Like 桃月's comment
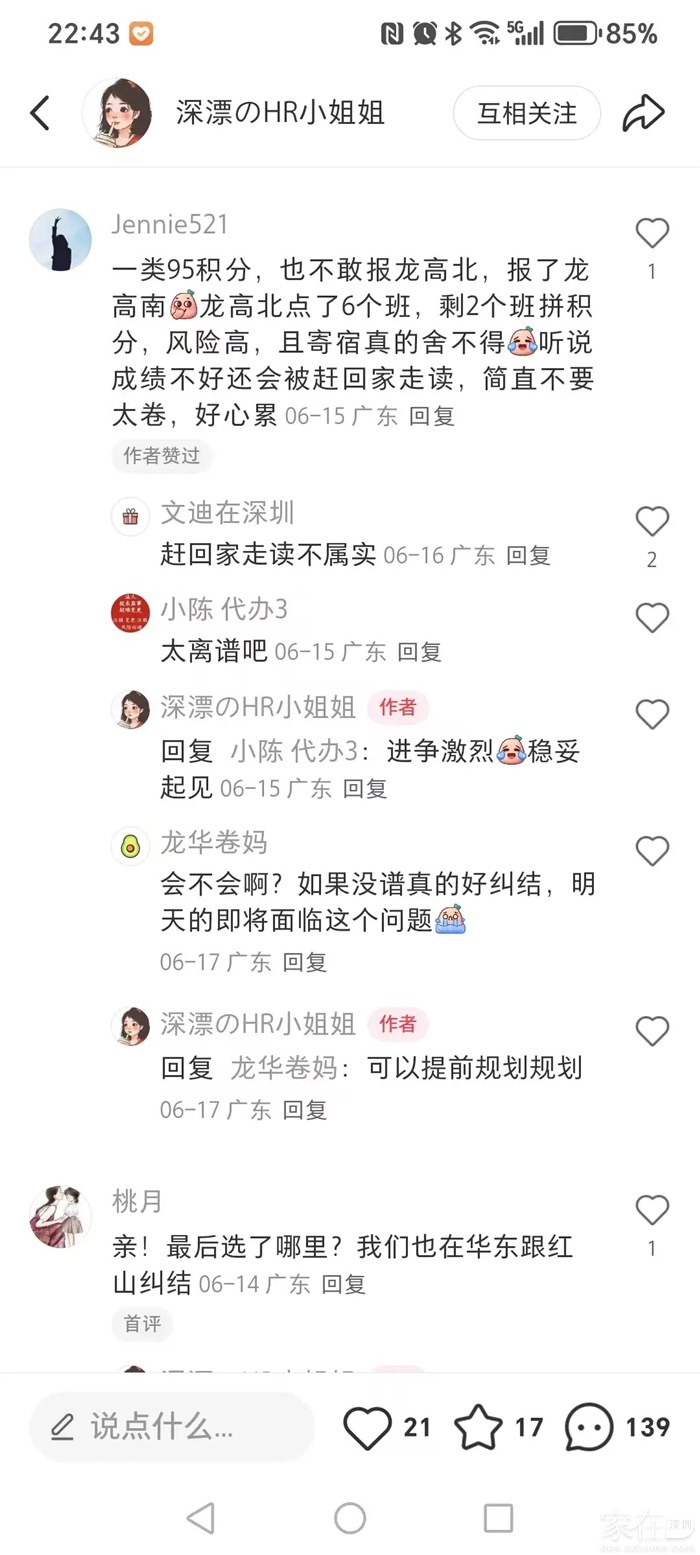 tap(652, 1211)
